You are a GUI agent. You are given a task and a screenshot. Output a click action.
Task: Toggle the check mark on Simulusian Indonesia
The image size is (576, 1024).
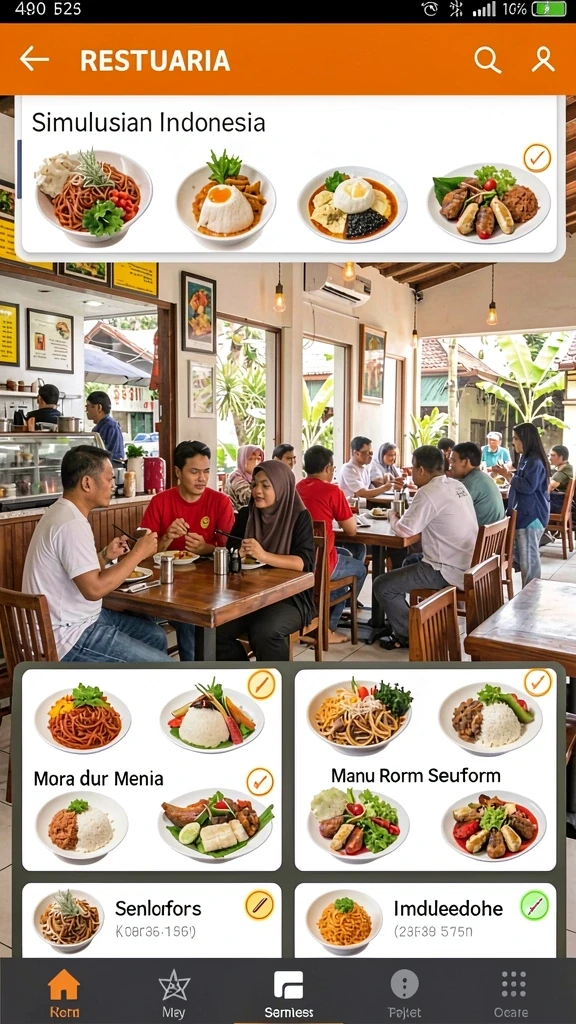[x=537, y=158]
